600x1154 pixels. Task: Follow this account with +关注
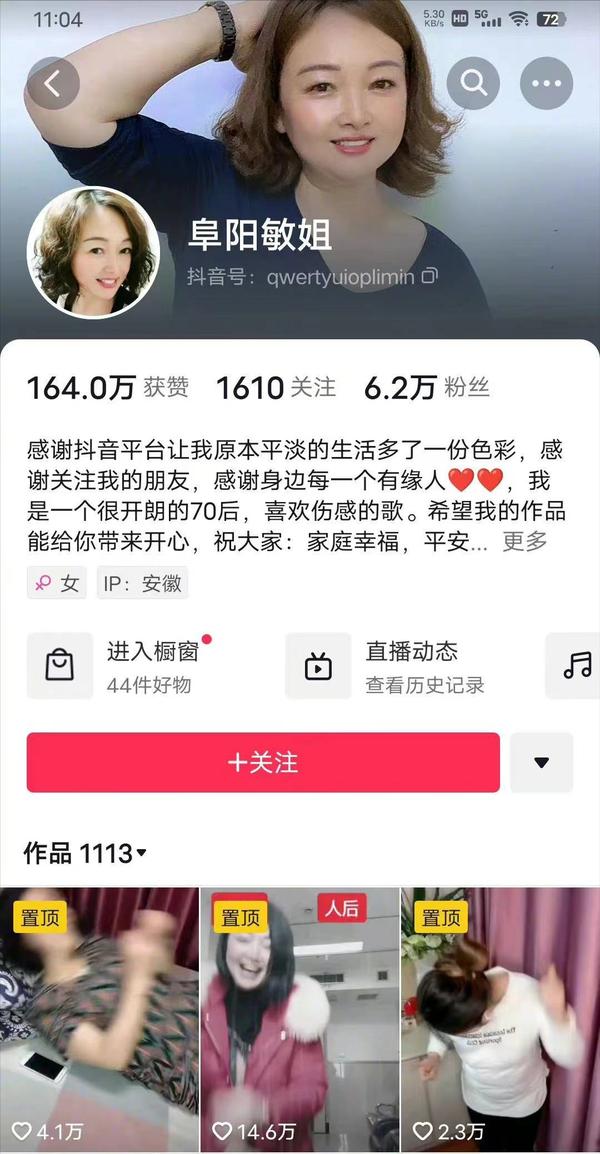point(263,762)
